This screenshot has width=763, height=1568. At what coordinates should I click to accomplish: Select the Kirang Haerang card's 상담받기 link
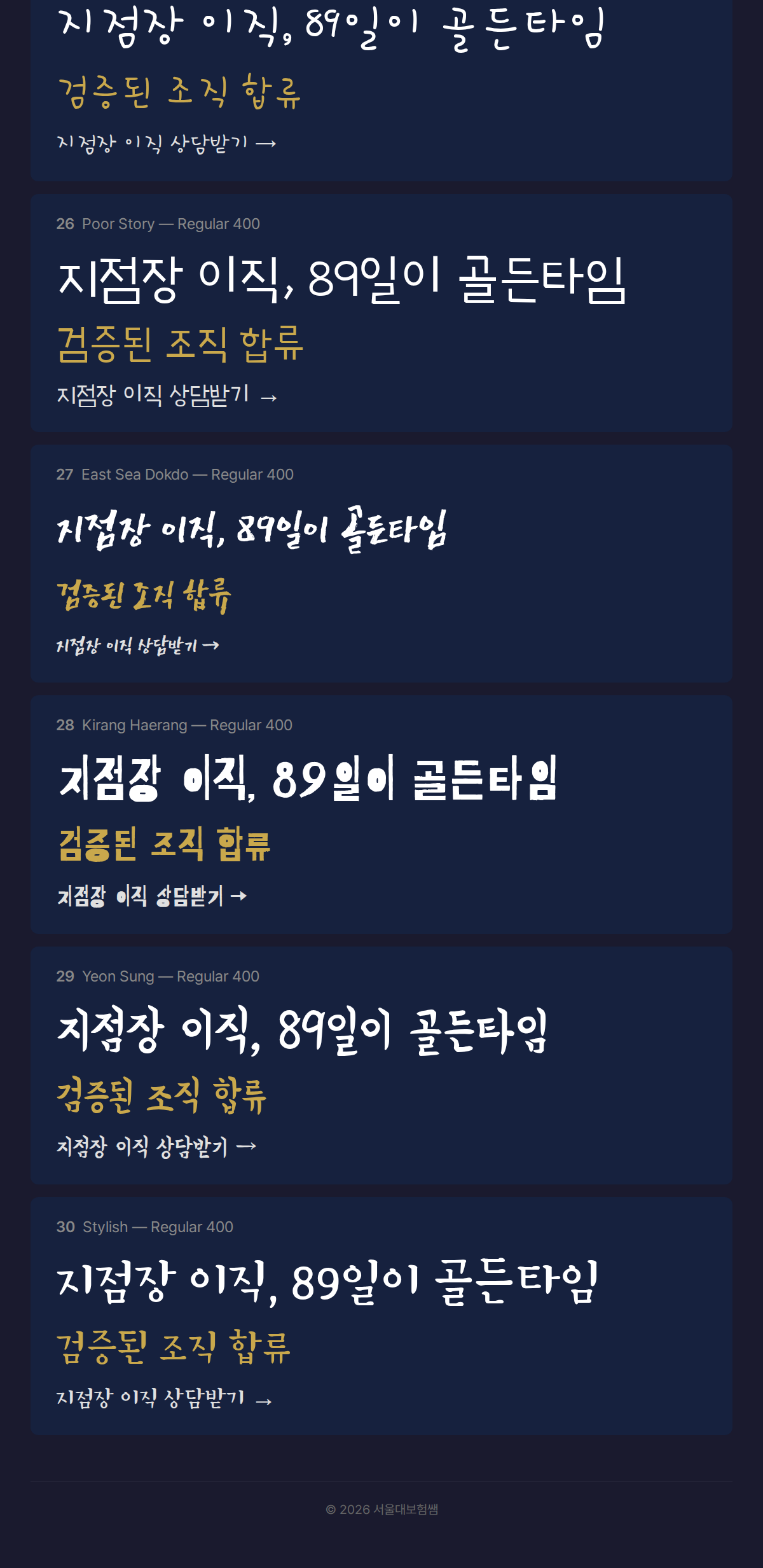[152, 896]
